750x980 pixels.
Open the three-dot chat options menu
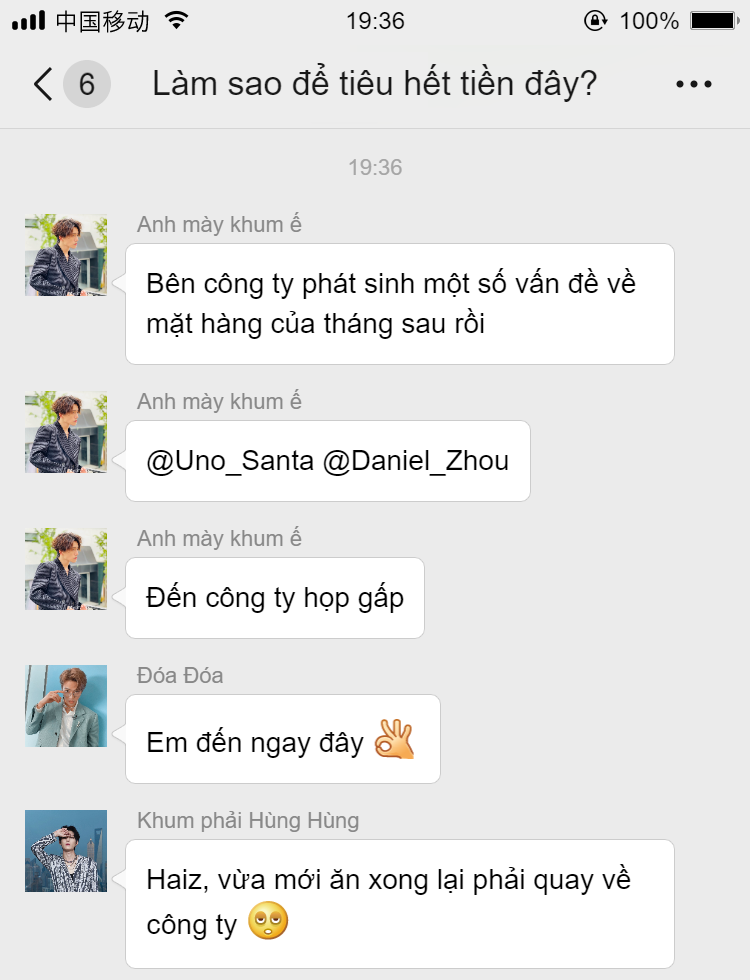(x=693, y=85)
